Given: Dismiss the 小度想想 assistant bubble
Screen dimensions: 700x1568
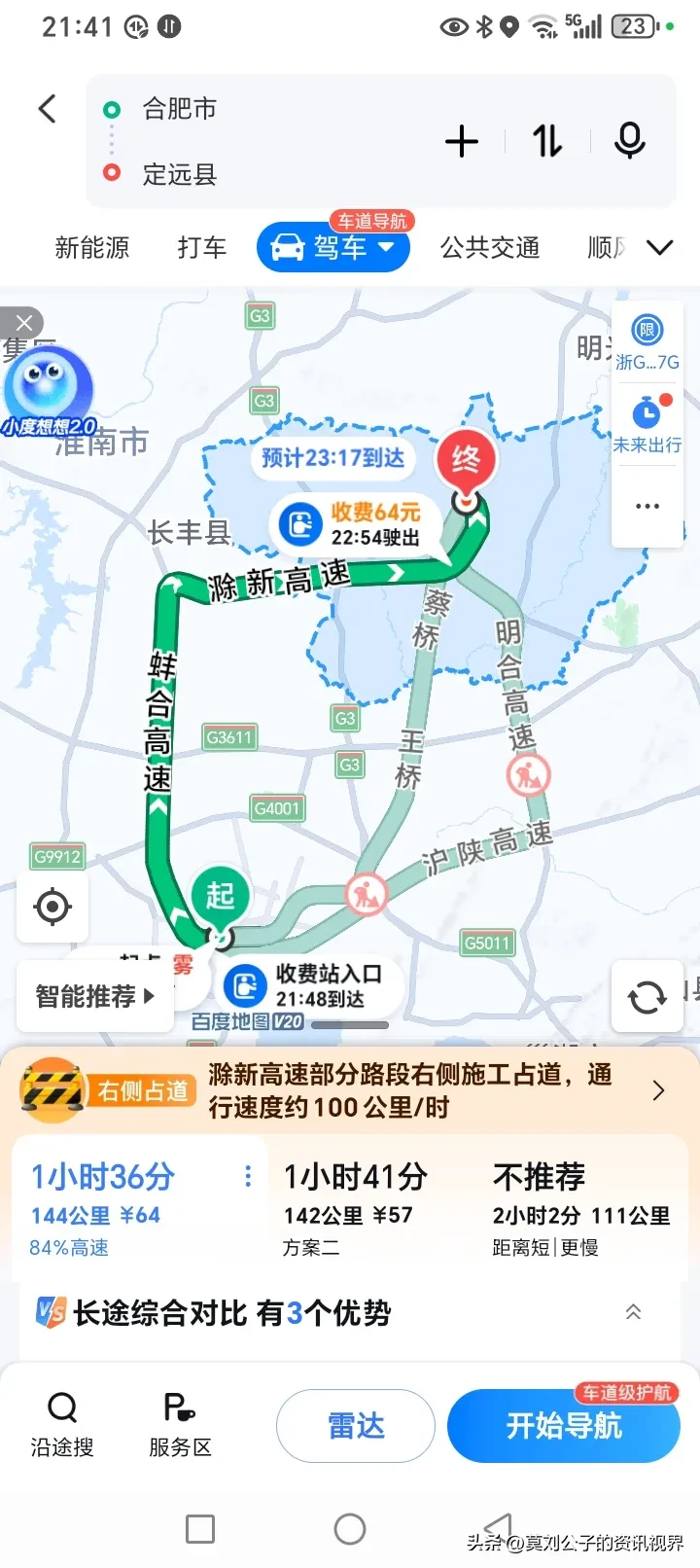Looking at the screenshot, I should pos(23,323).
